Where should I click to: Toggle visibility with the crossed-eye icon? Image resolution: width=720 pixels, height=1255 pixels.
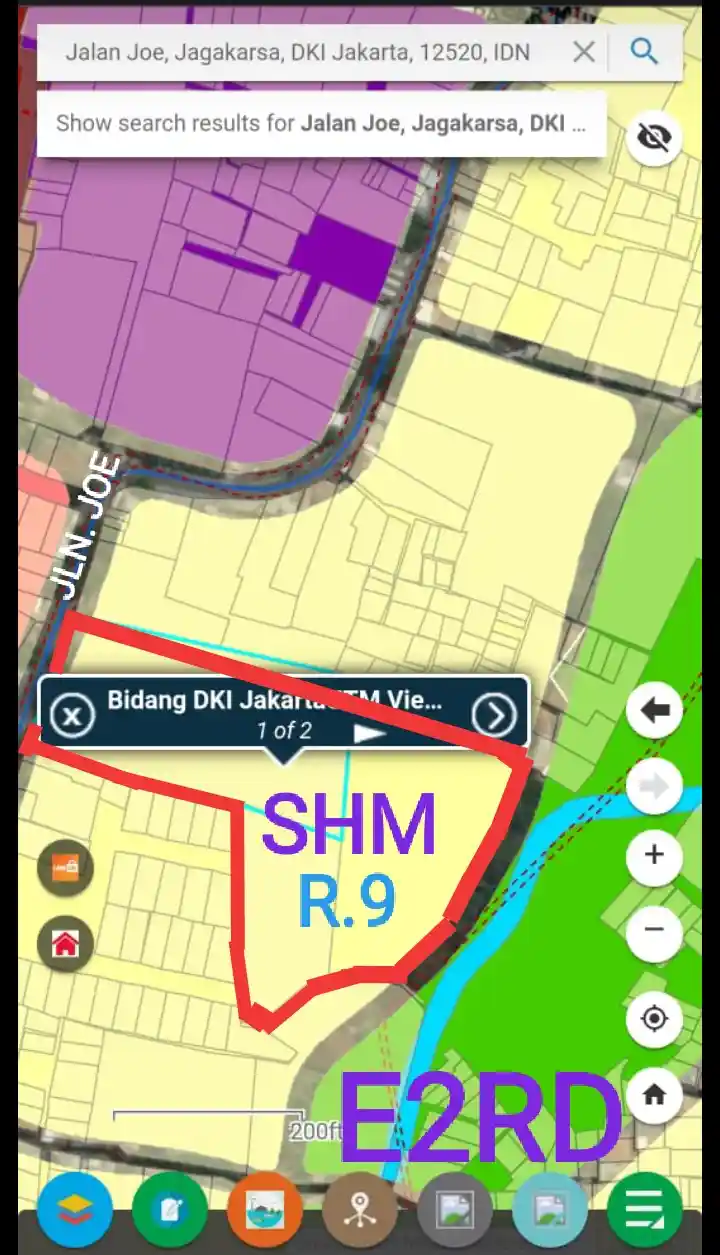(x=654, y=137)
